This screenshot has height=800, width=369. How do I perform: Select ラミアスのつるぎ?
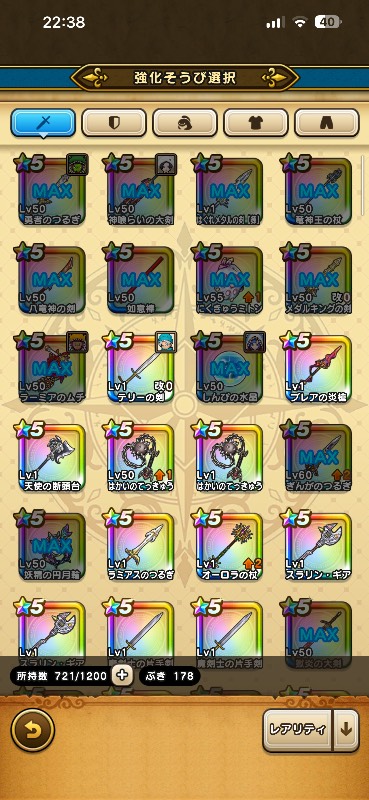click(x=140, y=546)
